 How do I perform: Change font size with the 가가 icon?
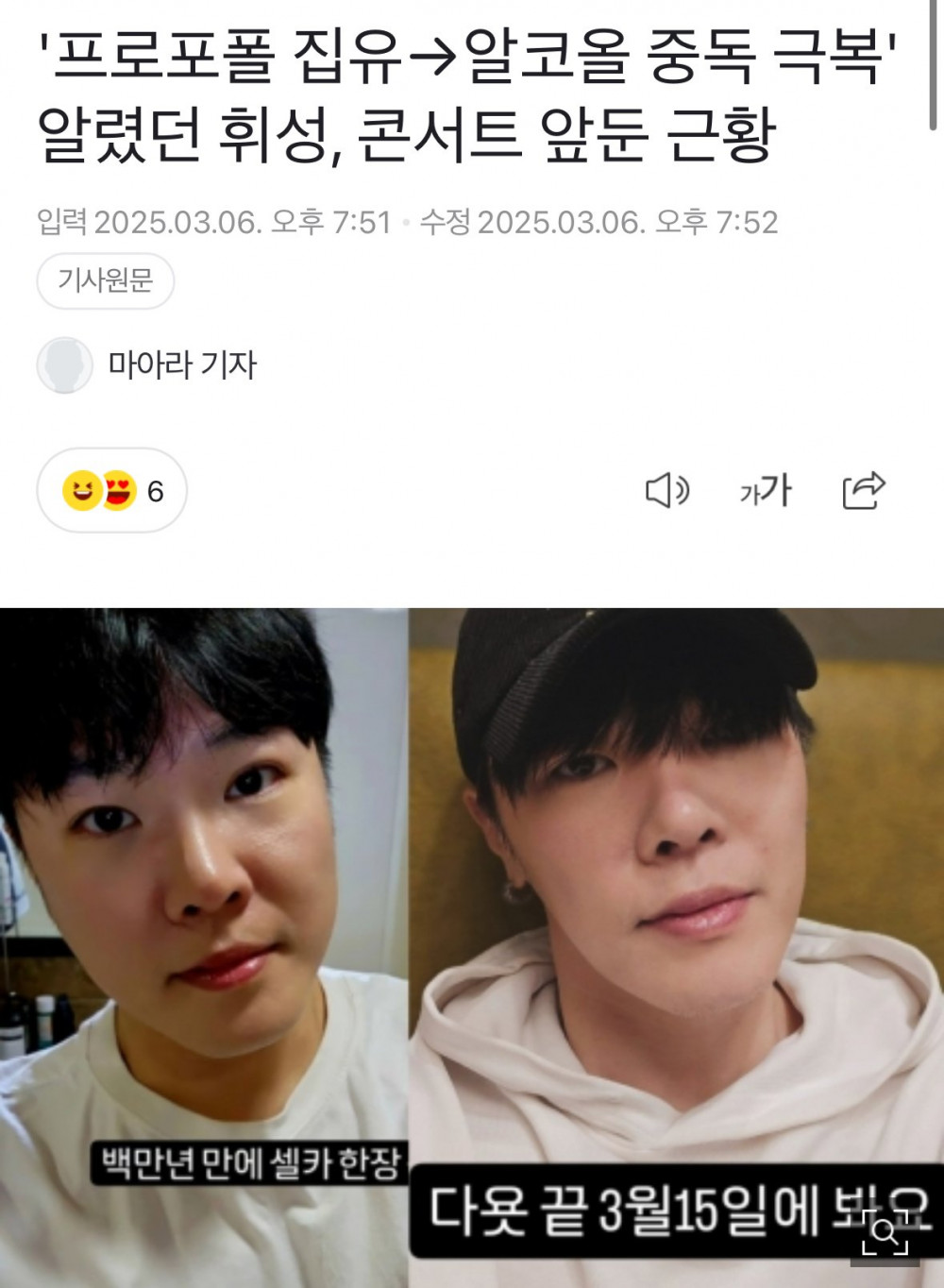765,490
